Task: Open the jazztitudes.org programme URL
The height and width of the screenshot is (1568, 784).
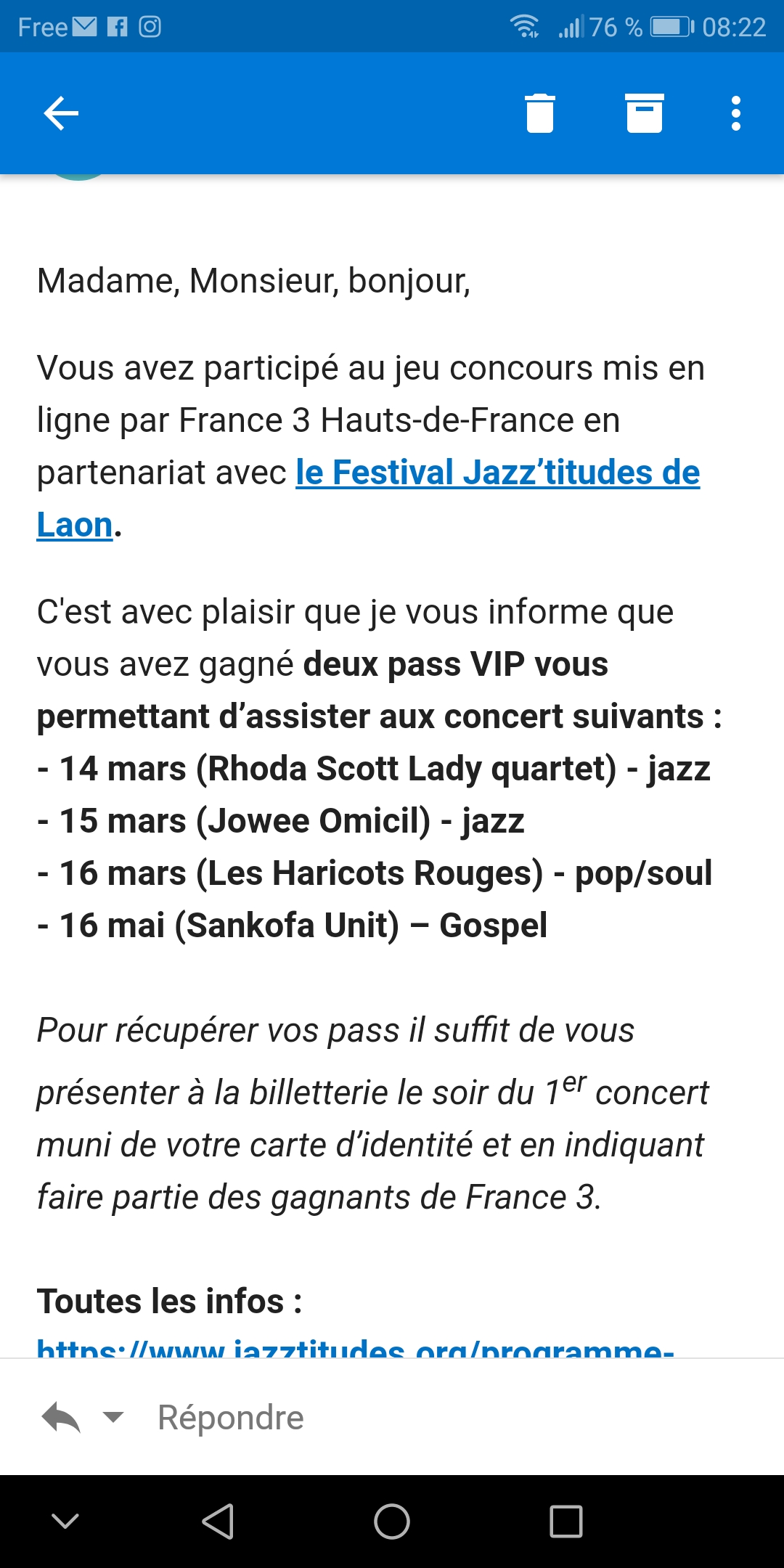Action: 356,1347
